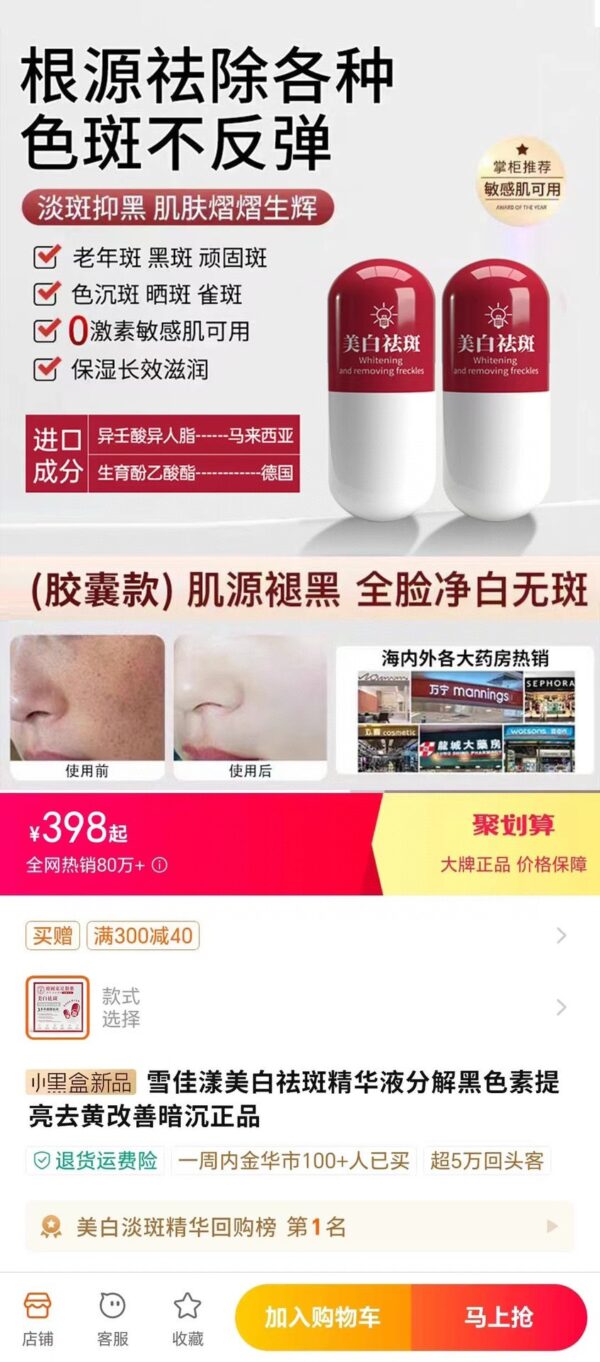This screenshot has height=1362, width=600.
Task: Open the 买赠 满300减40 promotions row
Action: pyautogui.click(x=300, y=936)
